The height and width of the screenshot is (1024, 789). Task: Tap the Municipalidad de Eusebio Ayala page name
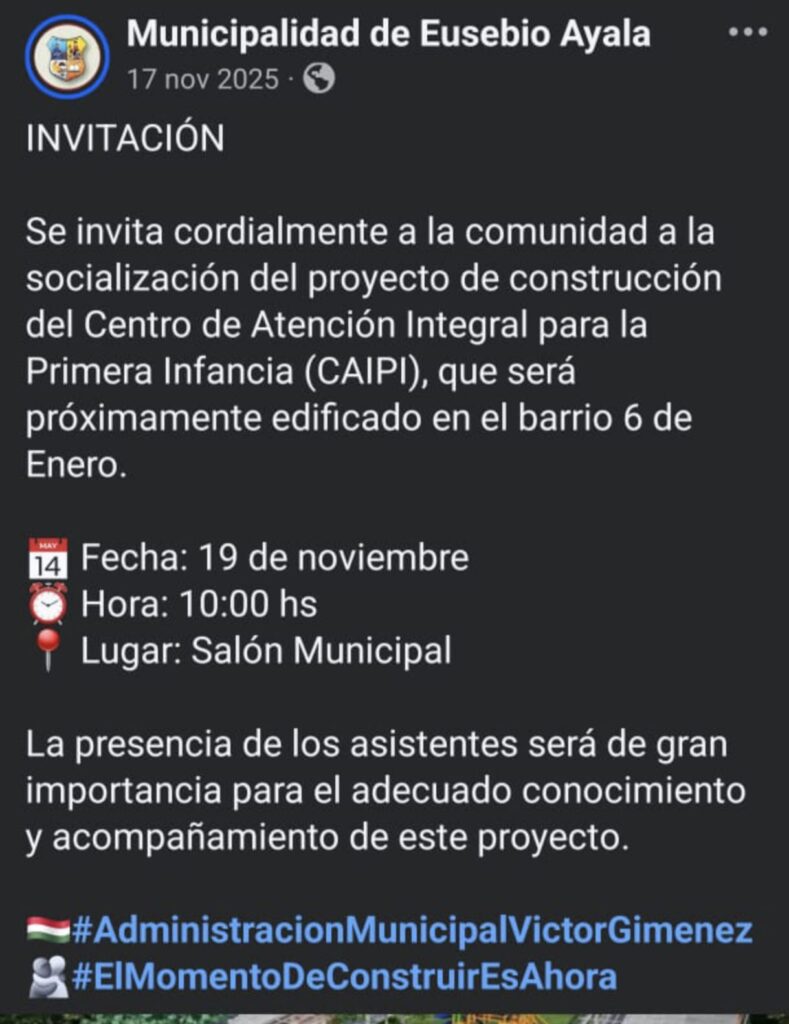coord(389,34)
